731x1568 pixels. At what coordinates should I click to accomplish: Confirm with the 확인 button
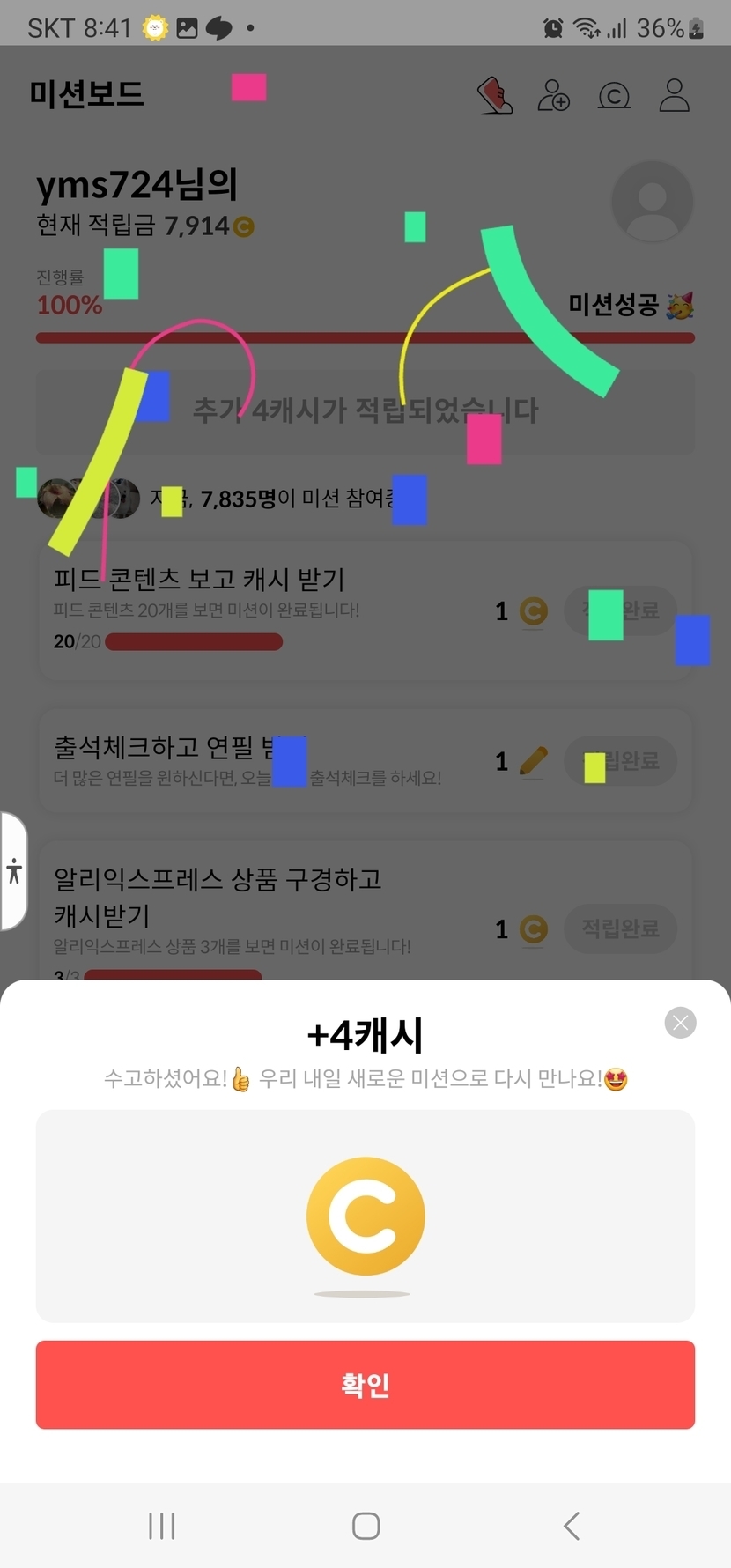point(365,1385)
